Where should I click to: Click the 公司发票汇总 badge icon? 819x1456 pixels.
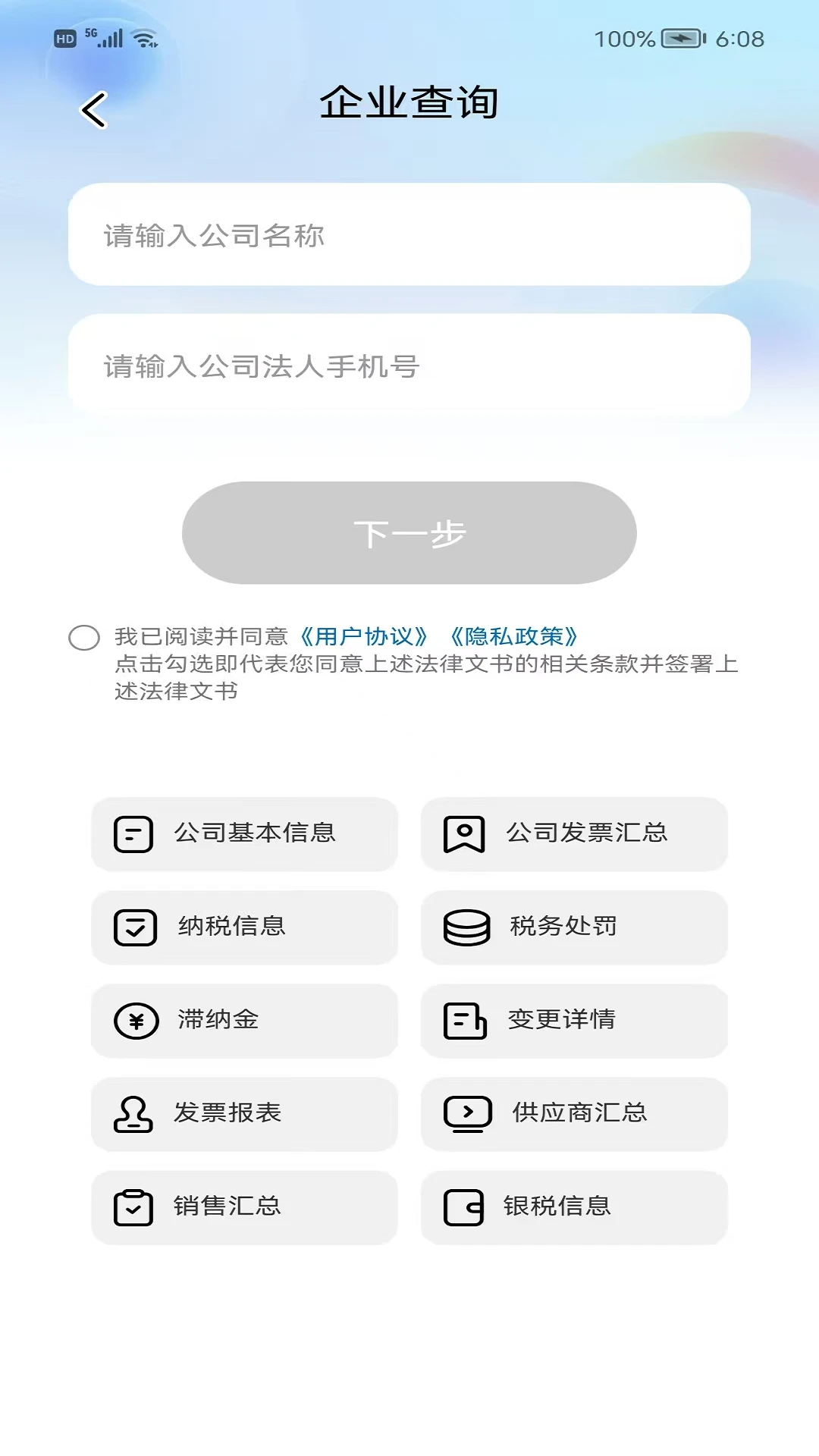465,834
